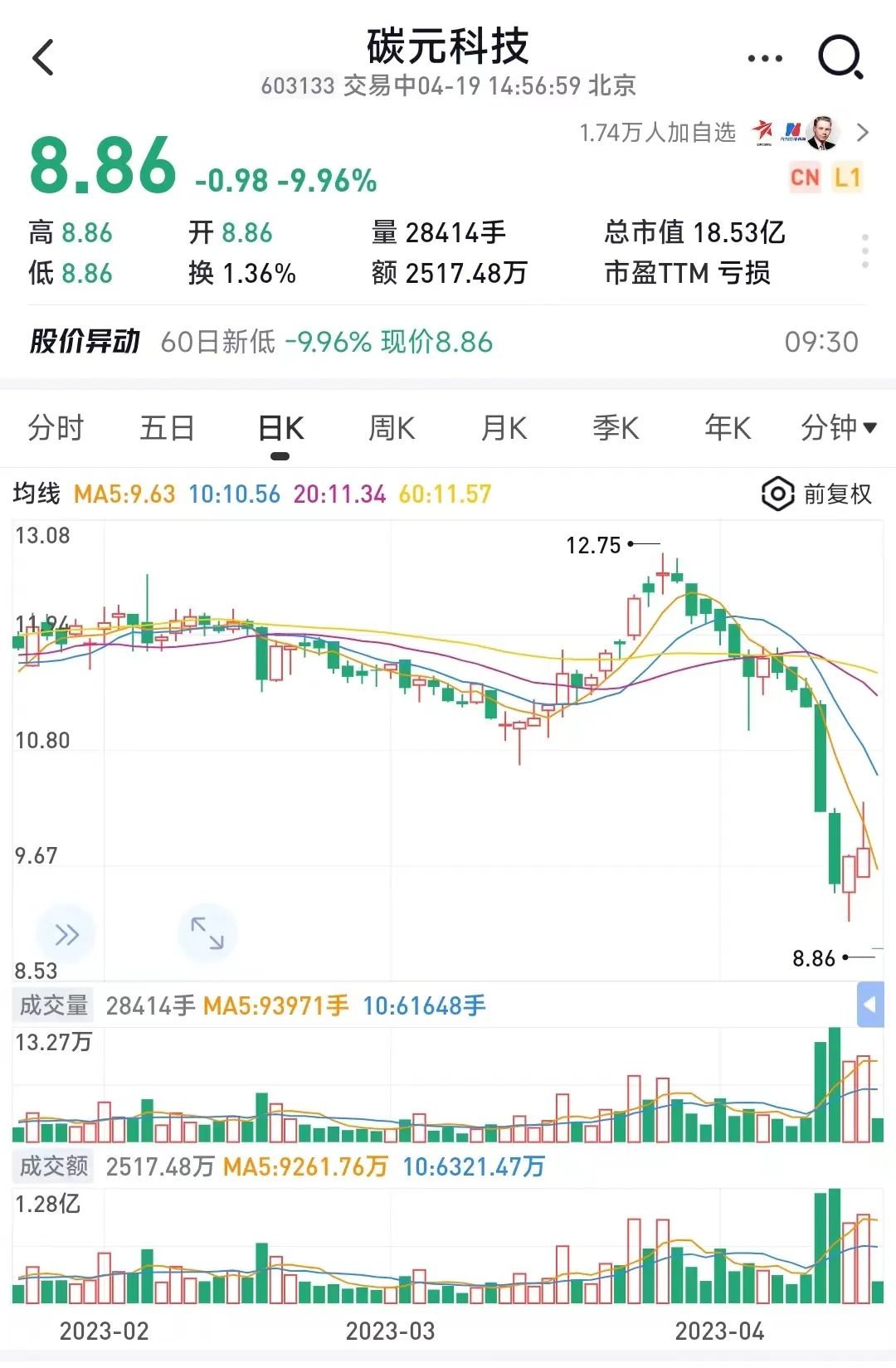Open the three-dot more options menu
The image size is (896, 1368).
pyautogui.click(x=764, y=58)
